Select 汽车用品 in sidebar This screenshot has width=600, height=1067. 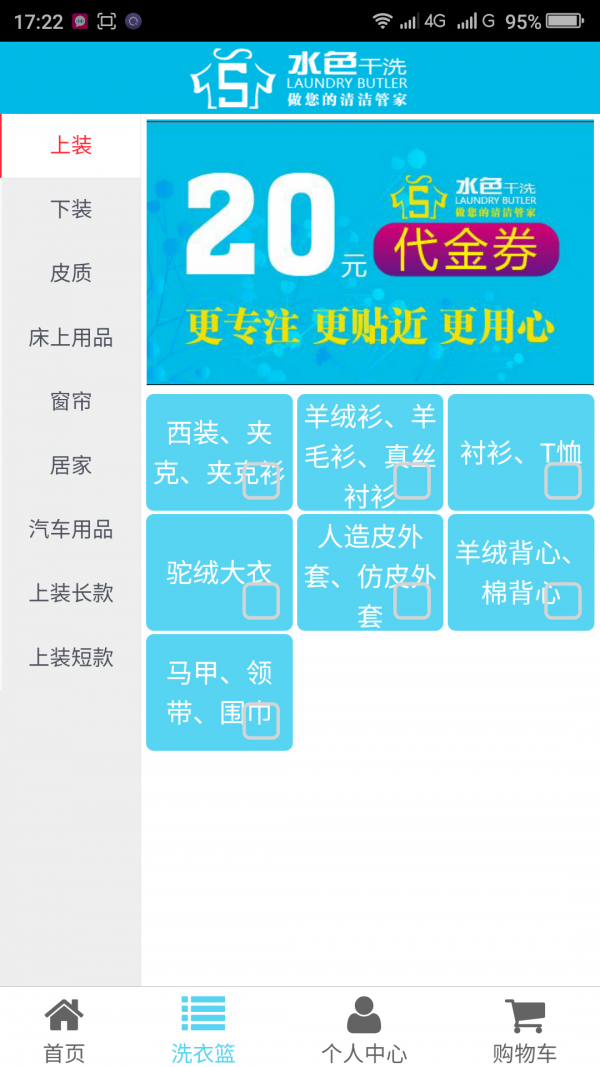(71, 529)
